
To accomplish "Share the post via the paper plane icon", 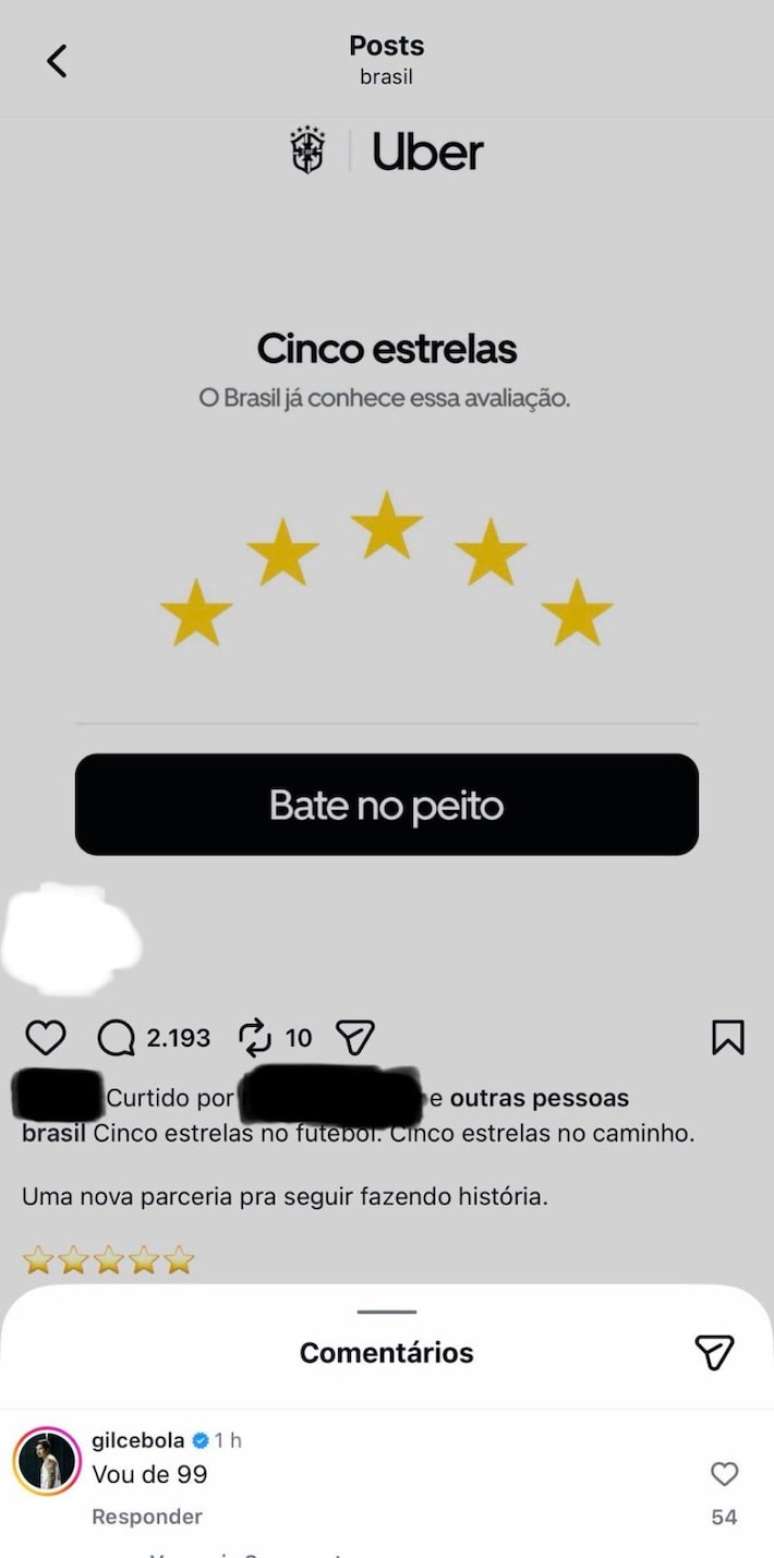I will (x=355, y=1038).
